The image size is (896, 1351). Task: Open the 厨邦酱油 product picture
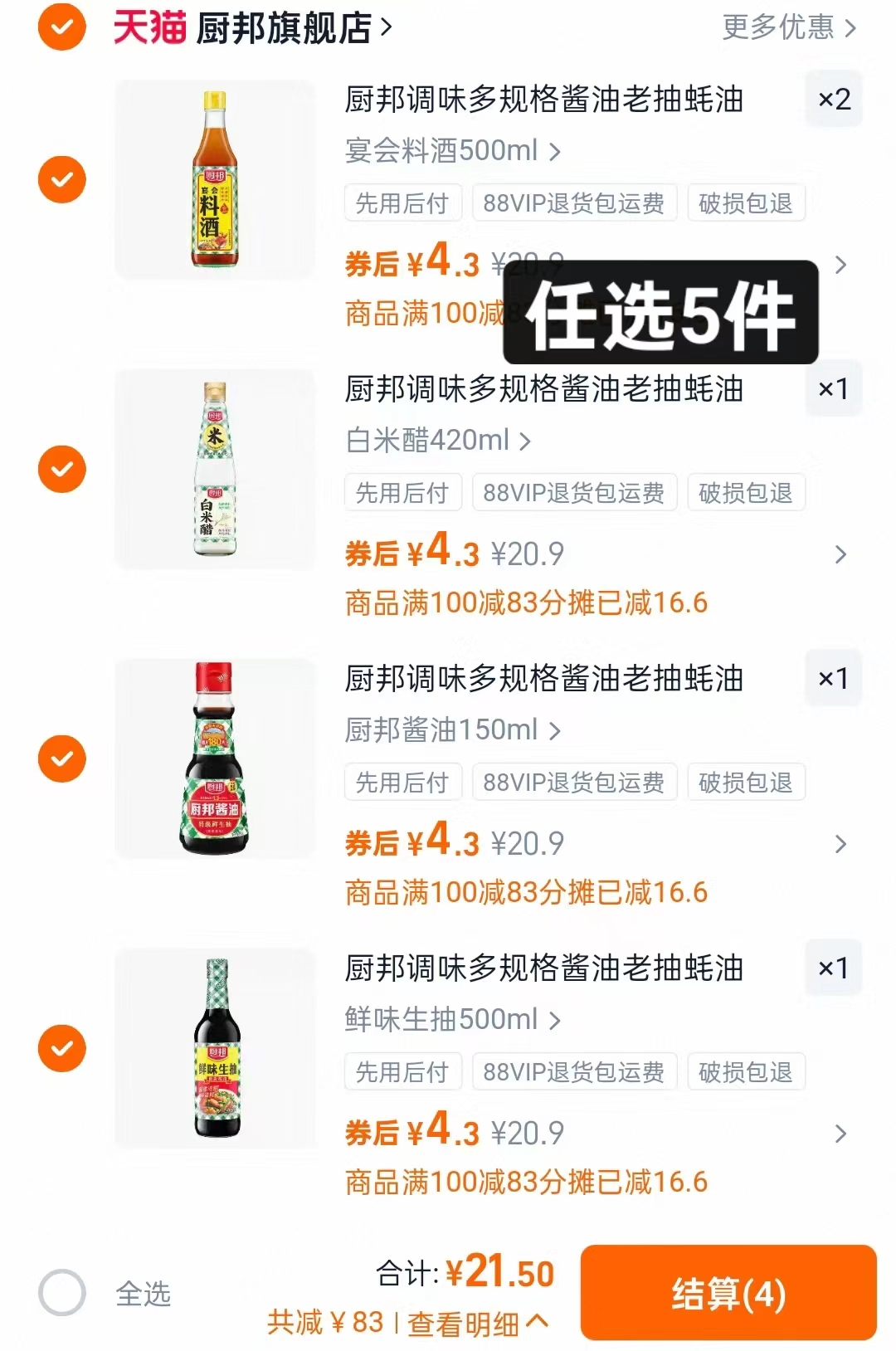(x=214, y=758)
